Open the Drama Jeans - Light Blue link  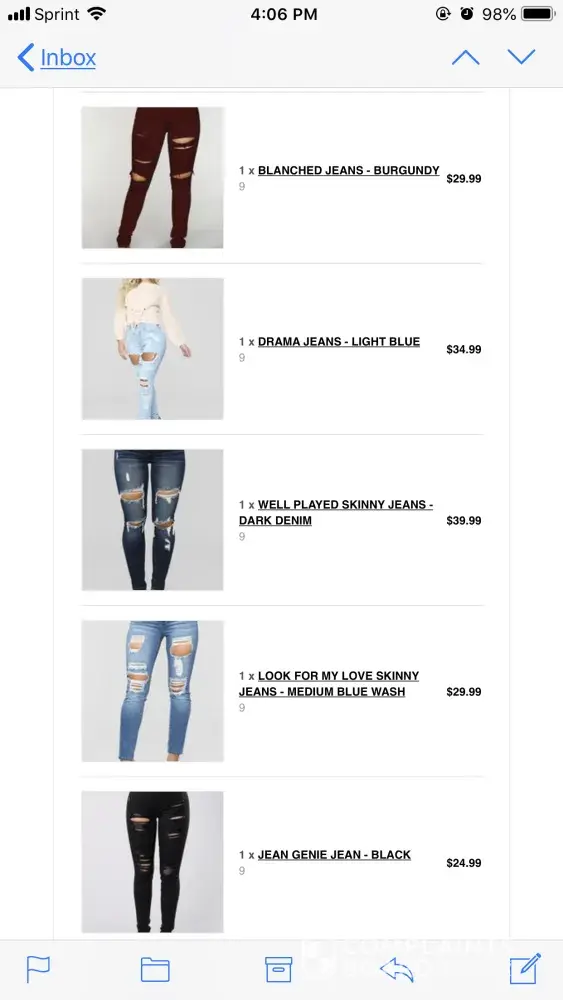[x=339, y=341]
